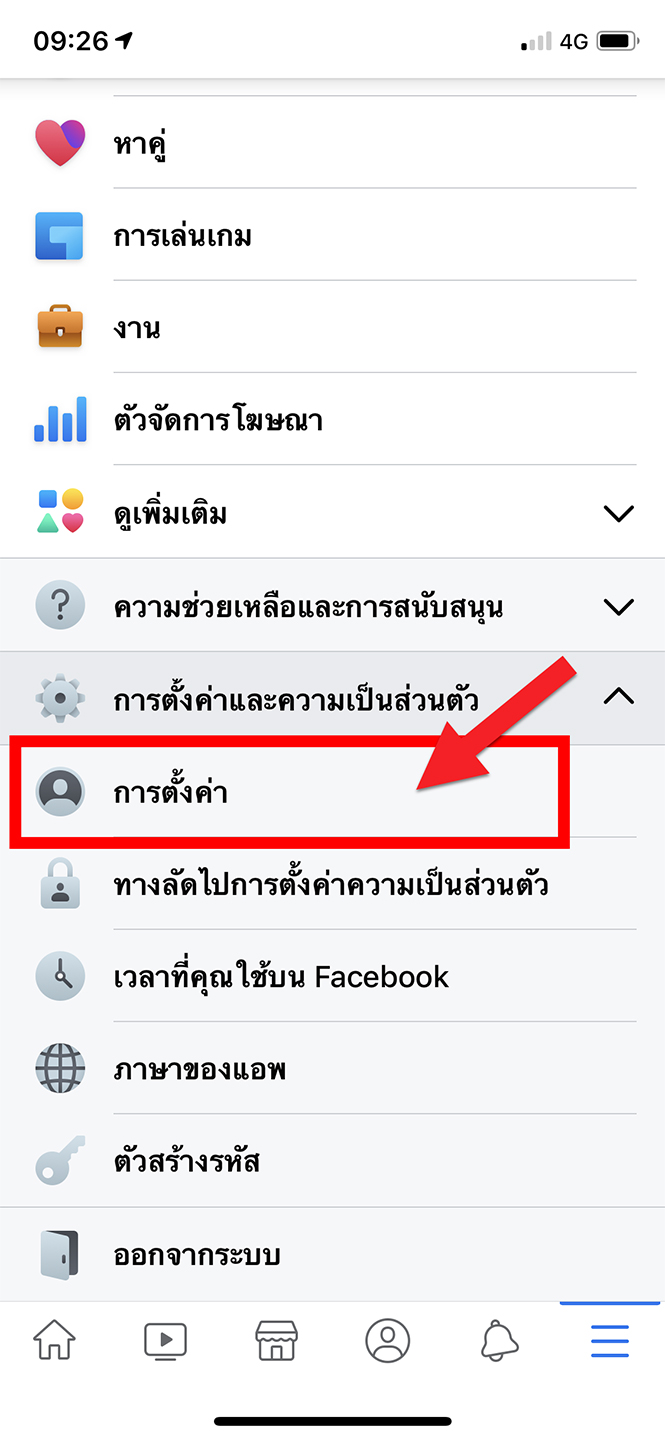The image size is (665, 1440).
Task: Open the notifications bell tab
Action: point(499,1338)
